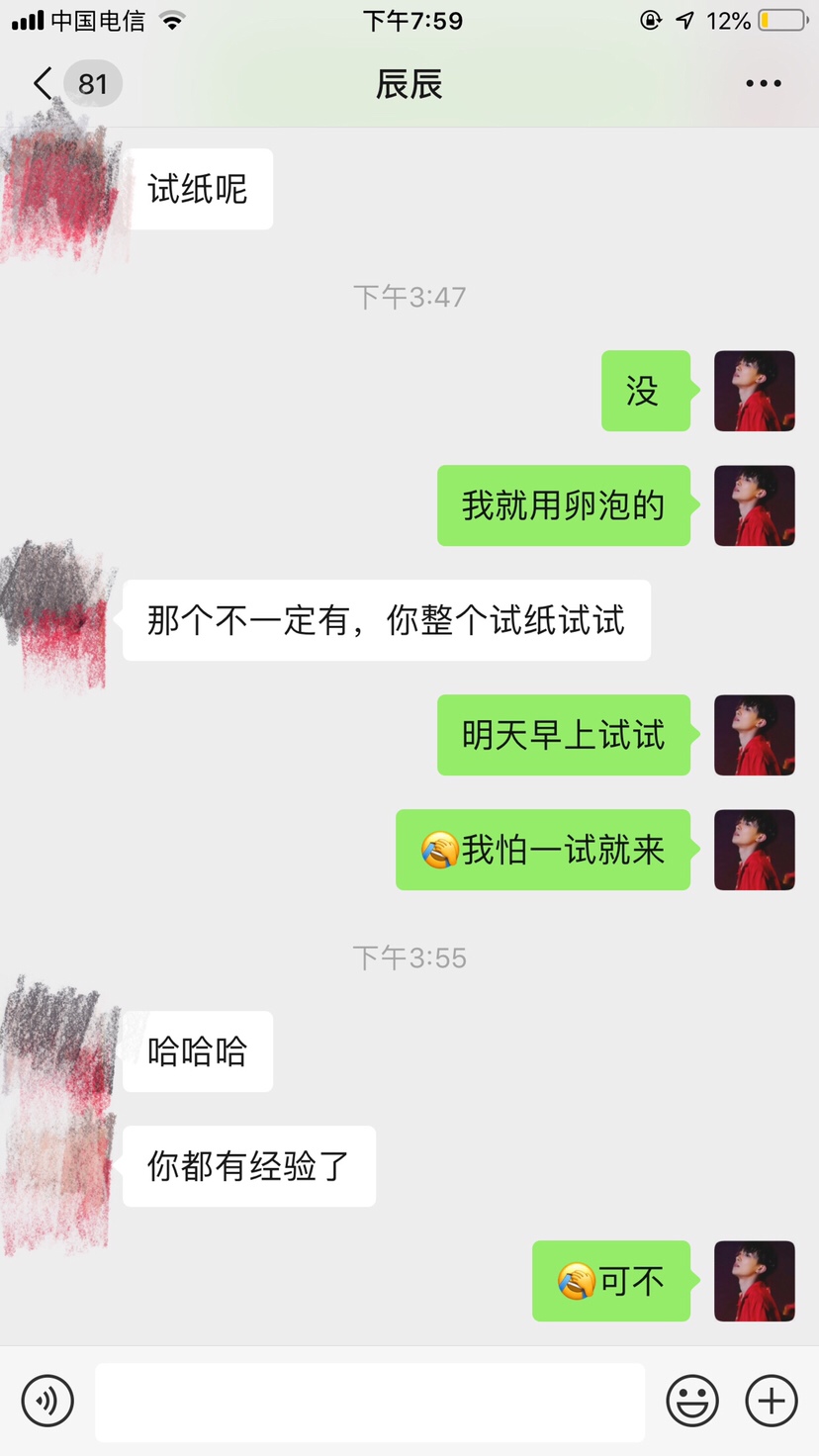819x1456 pixels.
Task: Focus the message text field
Action: (370, 1402)
